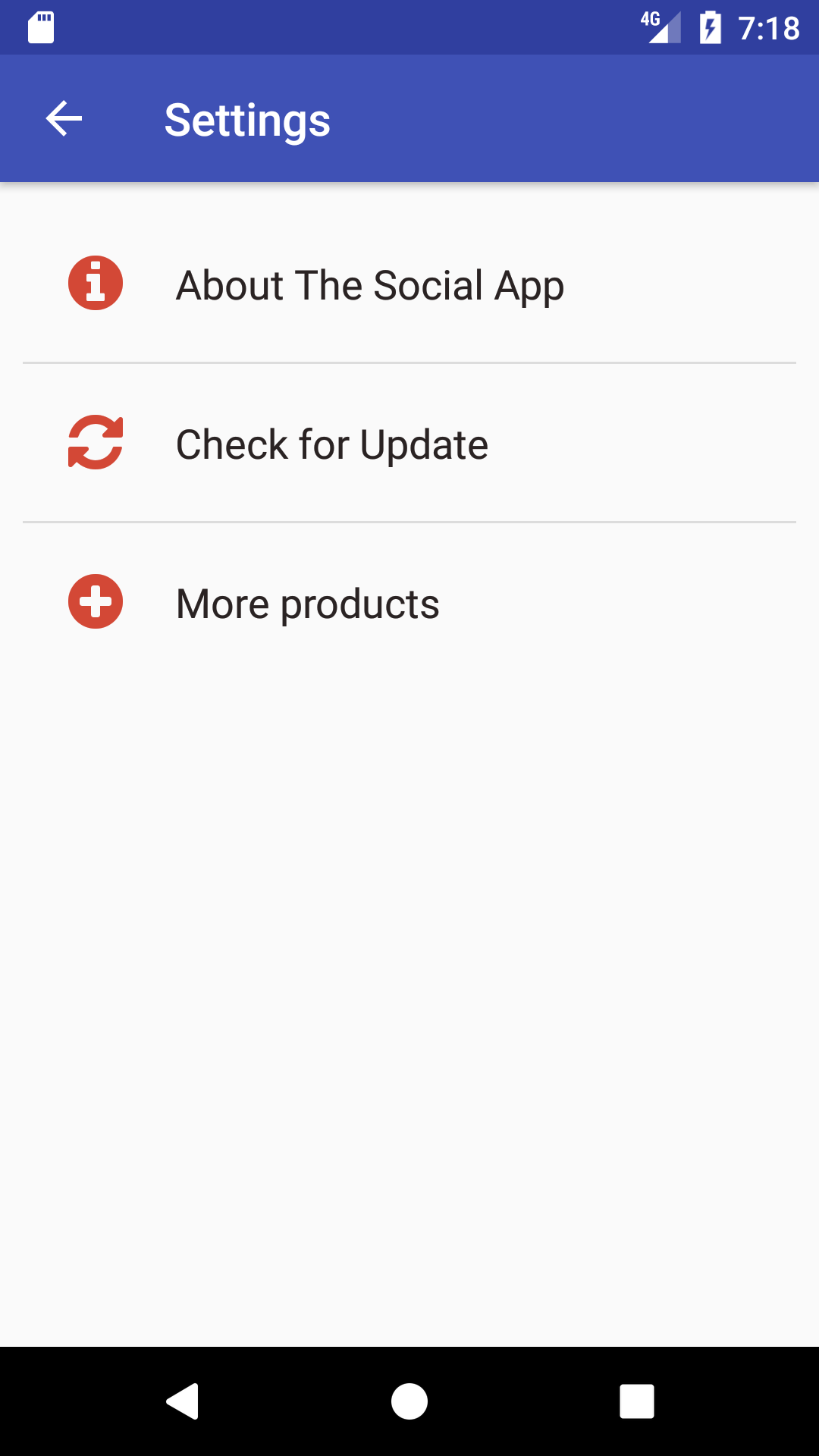Tap the Settings title text
The width and height of the screenshot is (819, 1456).
pos(248,118)
